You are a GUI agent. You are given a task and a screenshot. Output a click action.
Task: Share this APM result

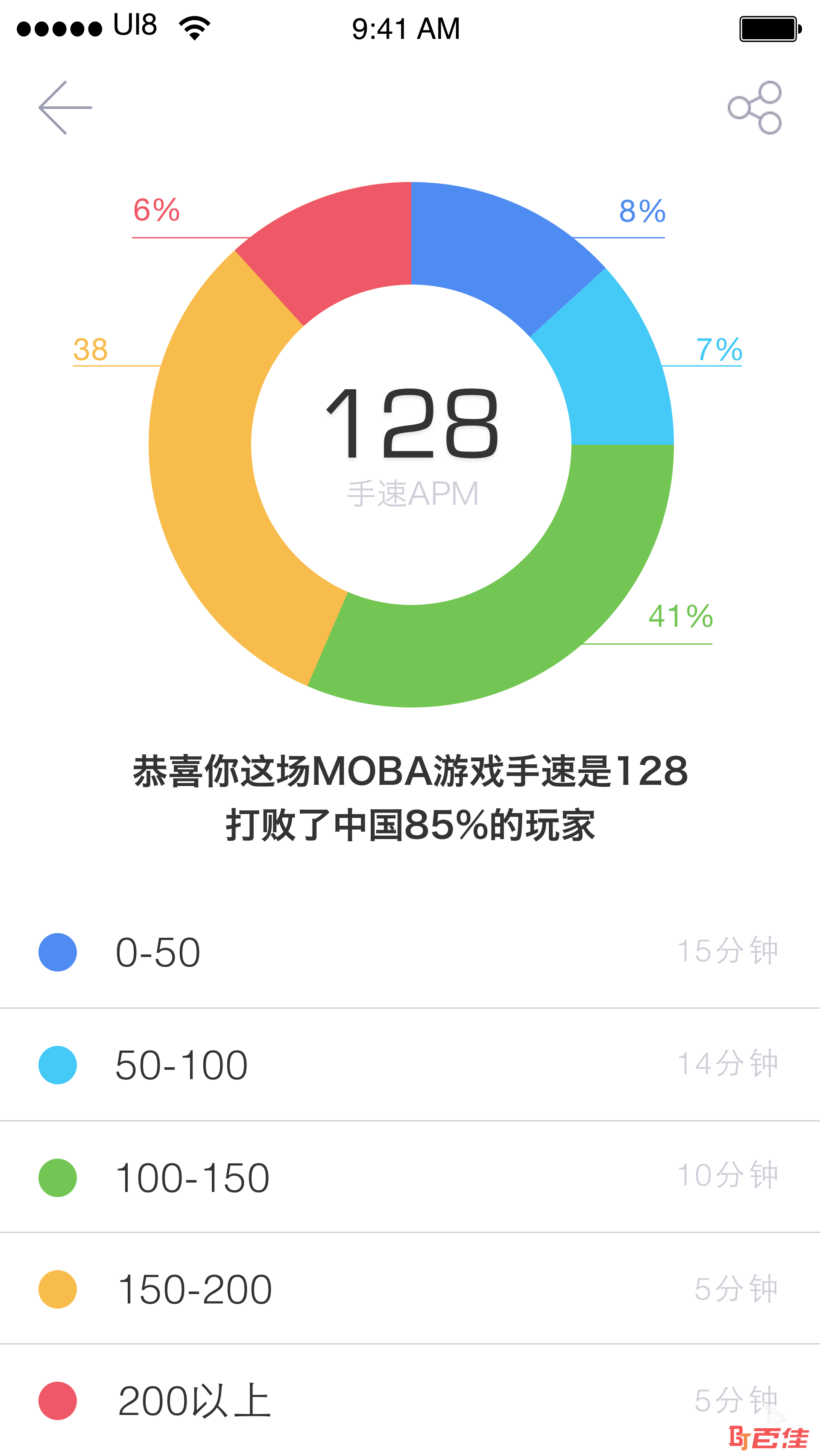click(x=755, y=107)
